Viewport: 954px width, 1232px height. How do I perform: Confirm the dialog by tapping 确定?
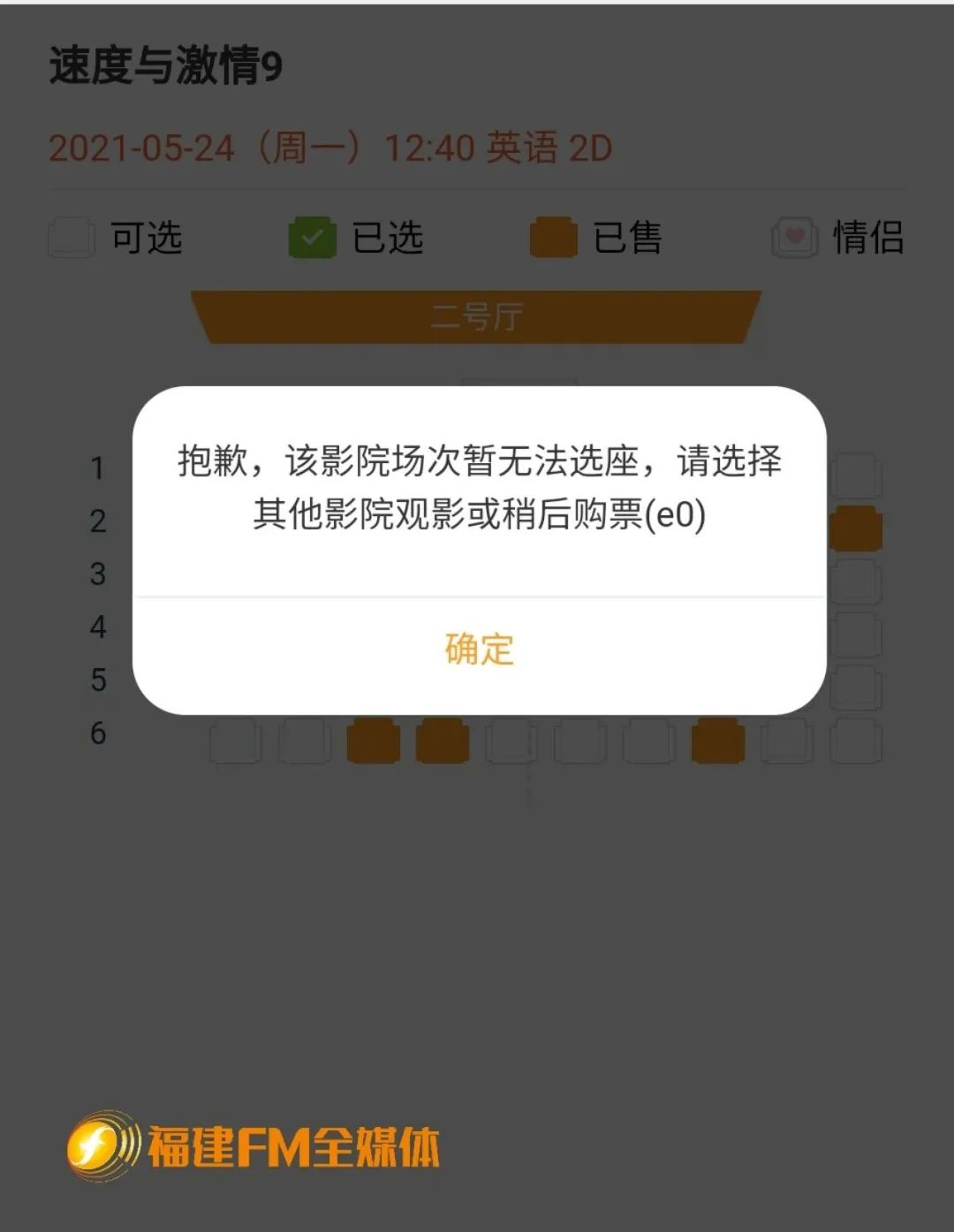(x=479, y=650)
